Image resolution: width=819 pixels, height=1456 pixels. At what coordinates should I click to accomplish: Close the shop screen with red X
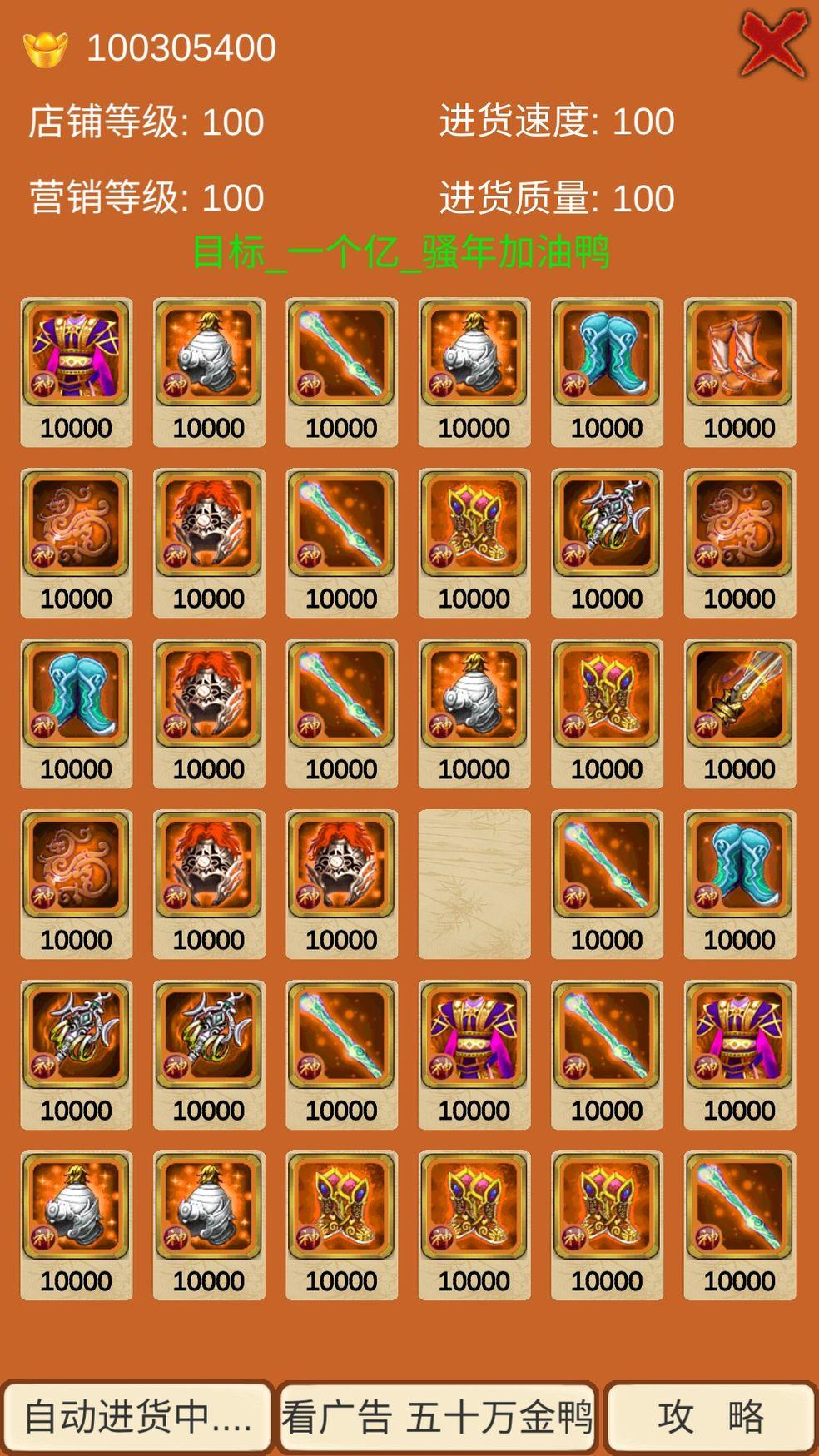click(773, 43)
